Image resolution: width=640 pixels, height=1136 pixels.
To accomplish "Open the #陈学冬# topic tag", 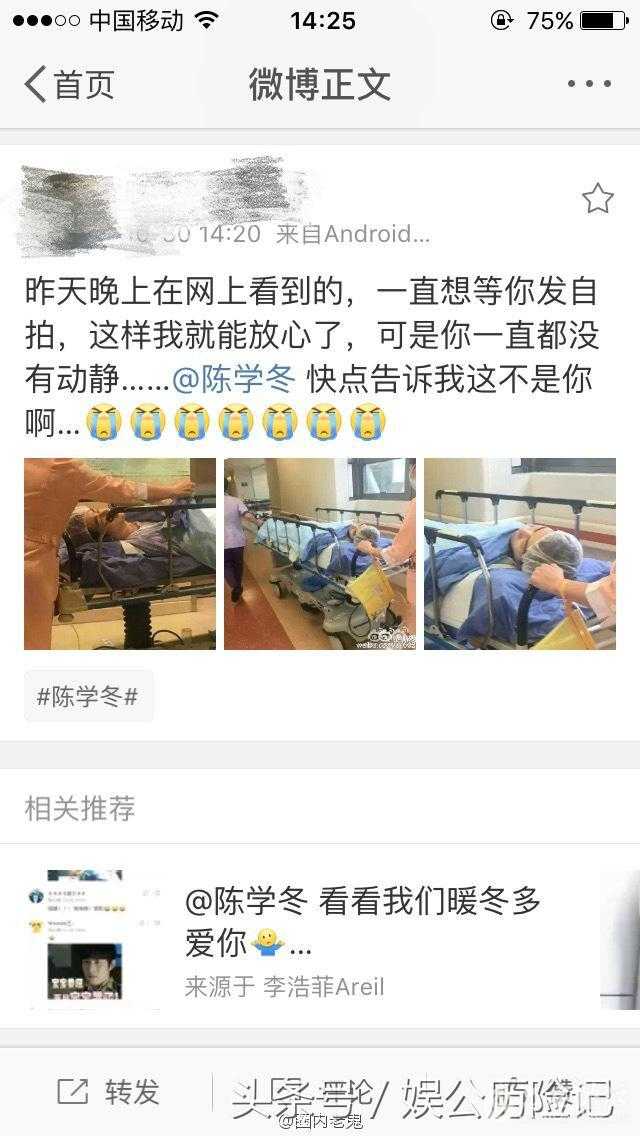I will pos(88,697).
